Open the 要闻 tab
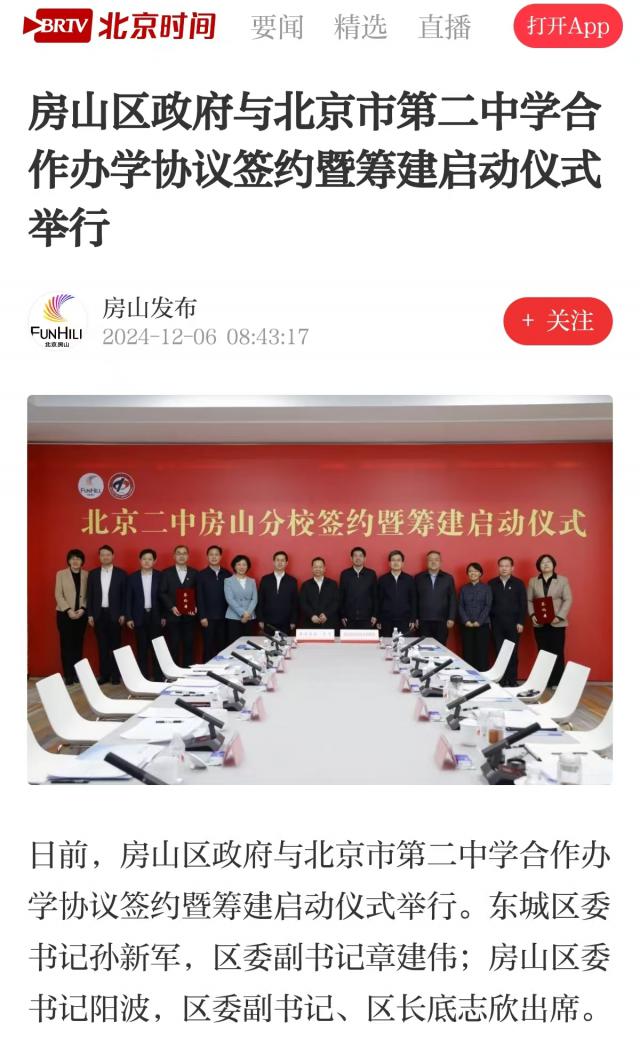This screenshot has width=640, height=1054. (x=277, y=27)
